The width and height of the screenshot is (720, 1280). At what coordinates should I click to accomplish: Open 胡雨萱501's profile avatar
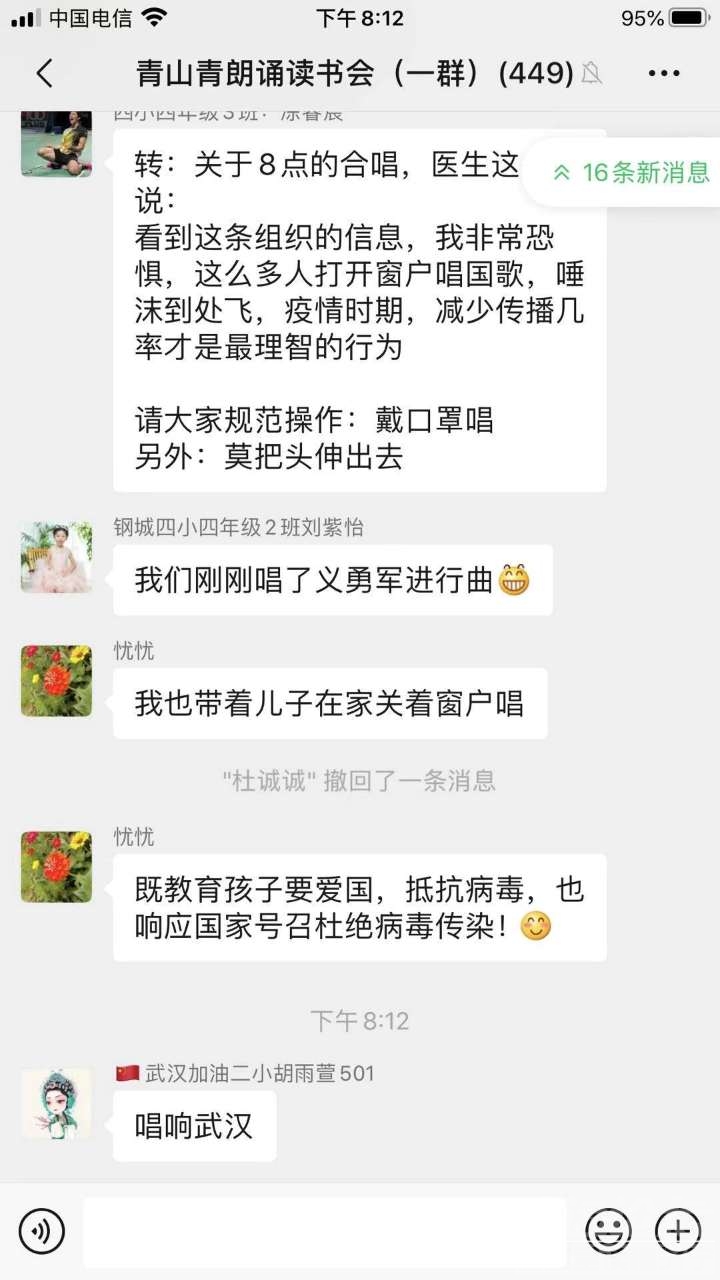point(56,1104)
